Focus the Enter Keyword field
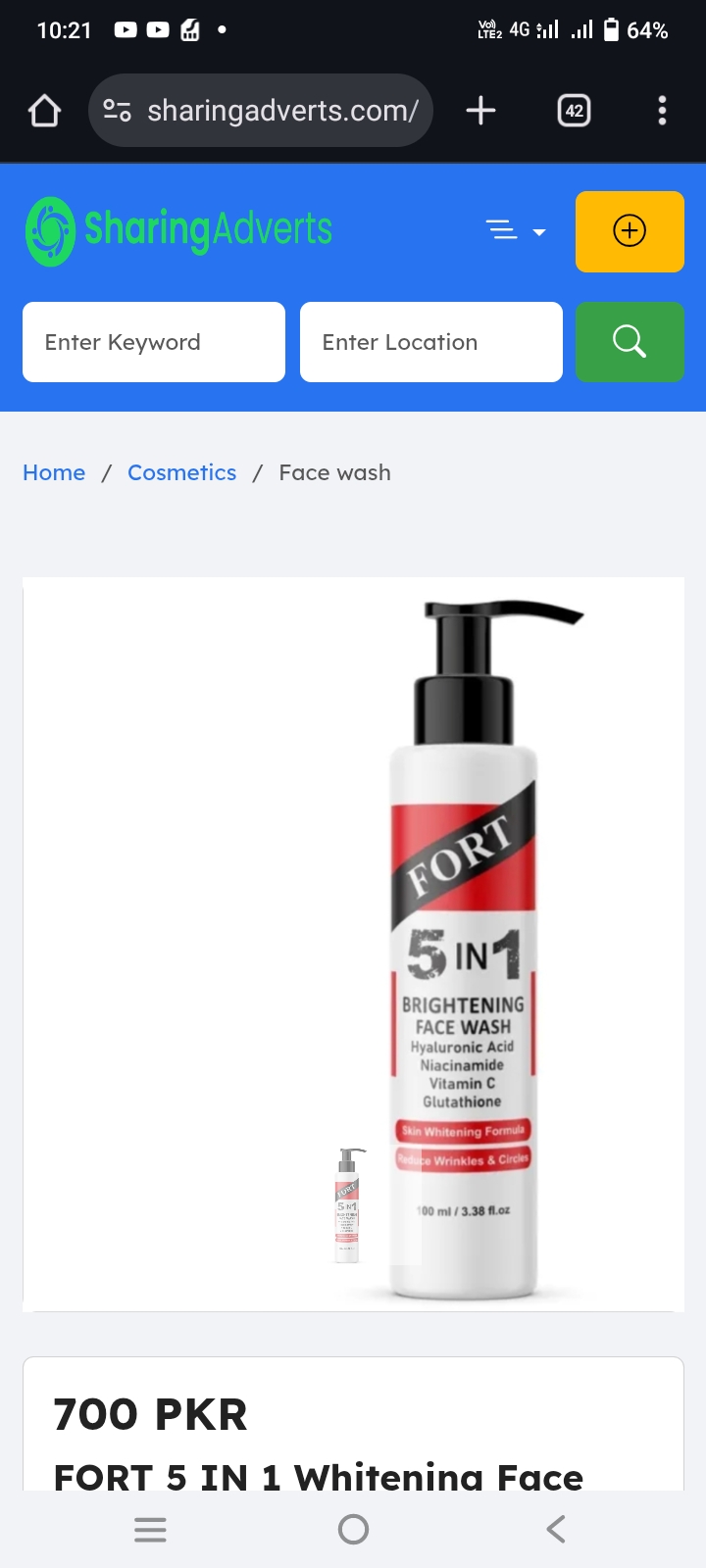Image resolution: width=706 pixels, height=1568 pixels. [x=154, y=342]
